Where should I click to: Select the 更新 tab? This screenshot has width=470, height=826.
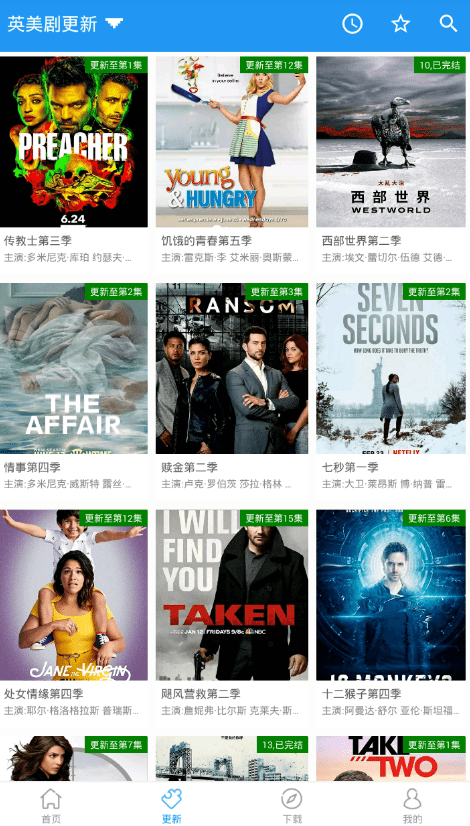tap(172, 805)
